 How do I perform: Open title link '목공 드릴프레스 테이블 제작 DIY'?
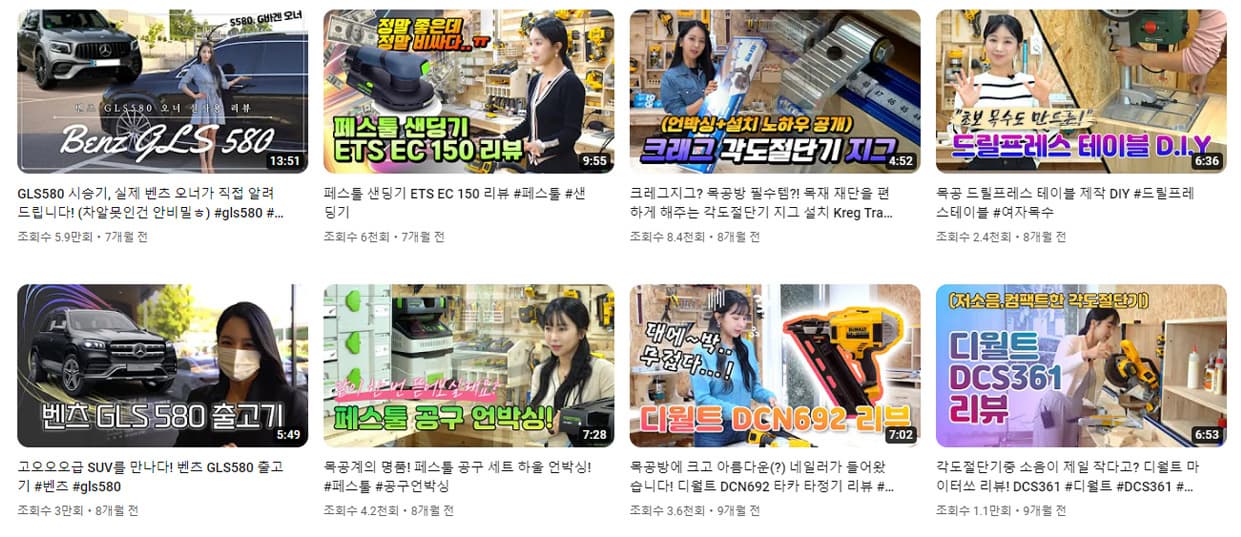pyautogui.click(x=1064, y=202)
